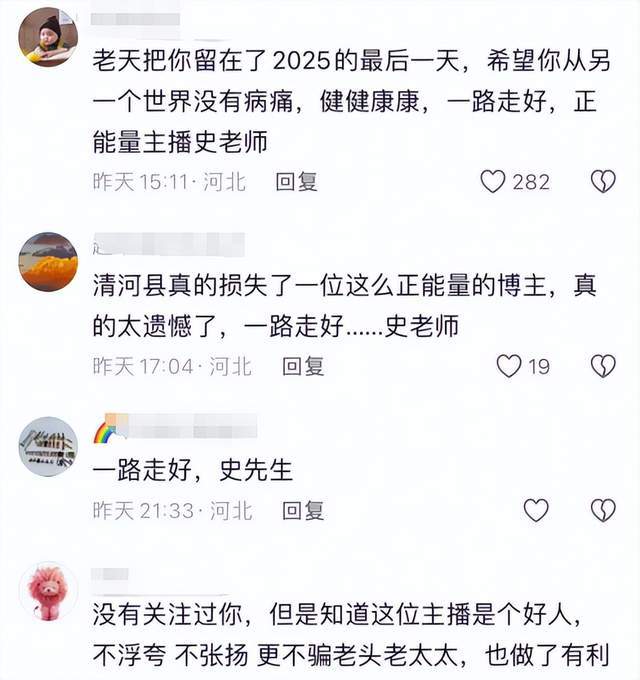Dislike the comment posted at 21:33
The height and width of the screenshot is (680, 640).
pyautogui.click(x=602, y=510)
